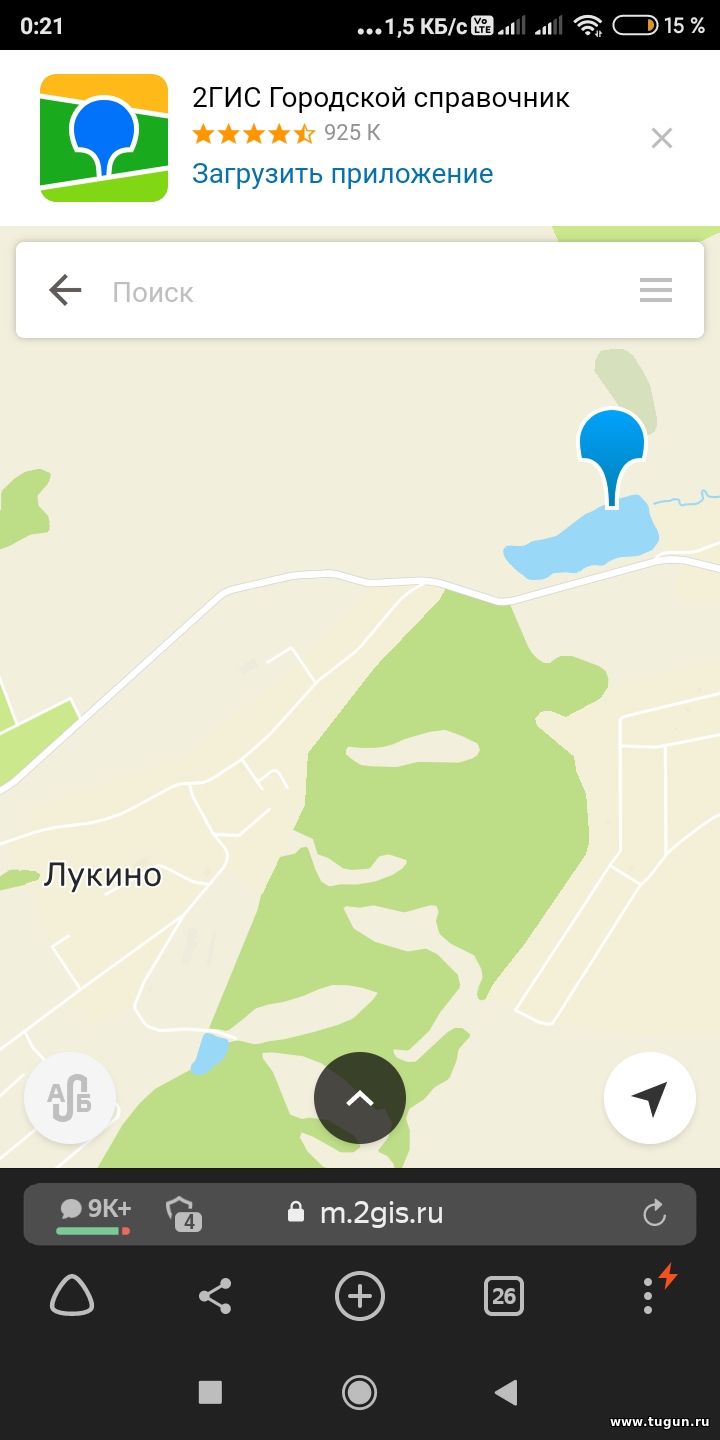Viewport: 720px width, 1440px height.
Task: Center map on my location
Action: (x=650, y=1098)
